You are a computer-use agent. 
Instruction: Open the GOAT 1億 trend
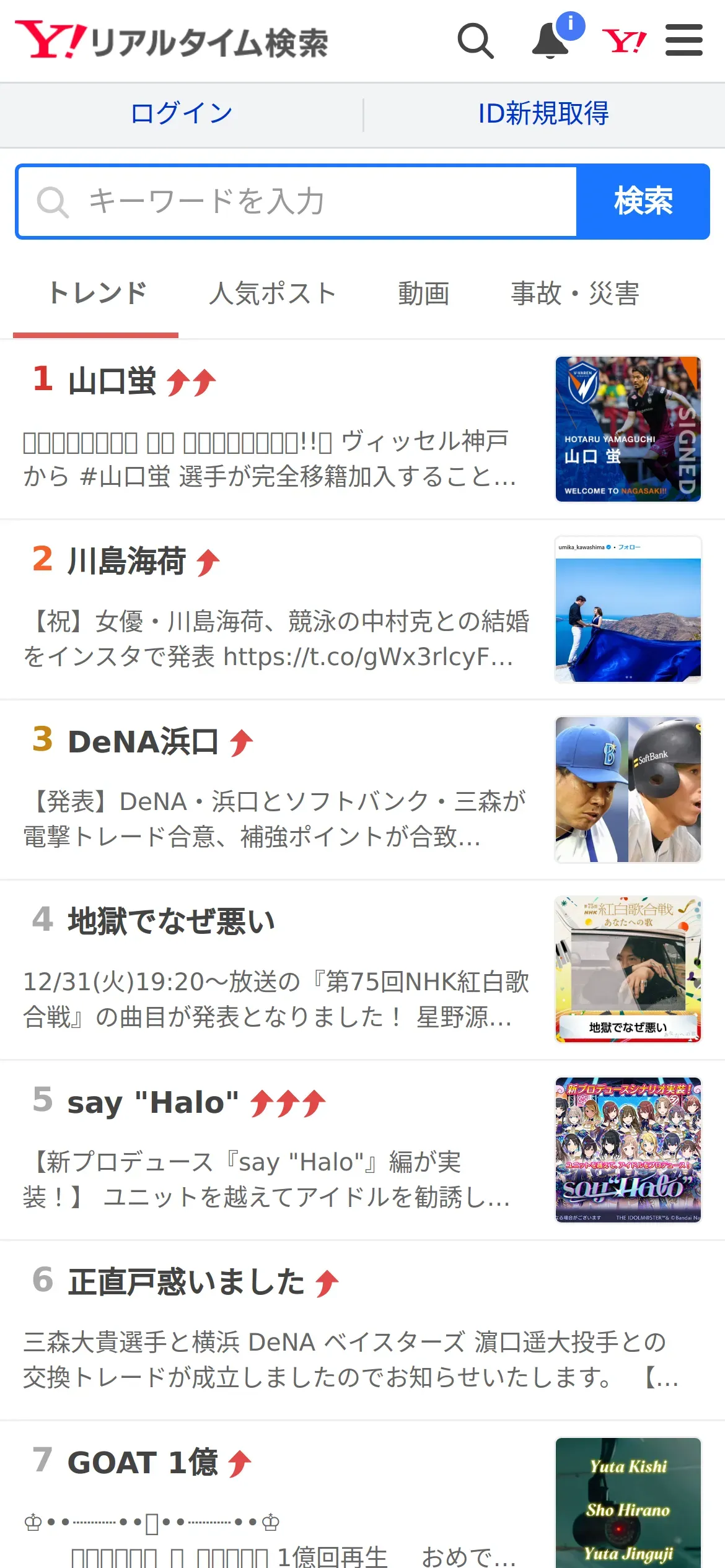click(x=143, y=1463)
